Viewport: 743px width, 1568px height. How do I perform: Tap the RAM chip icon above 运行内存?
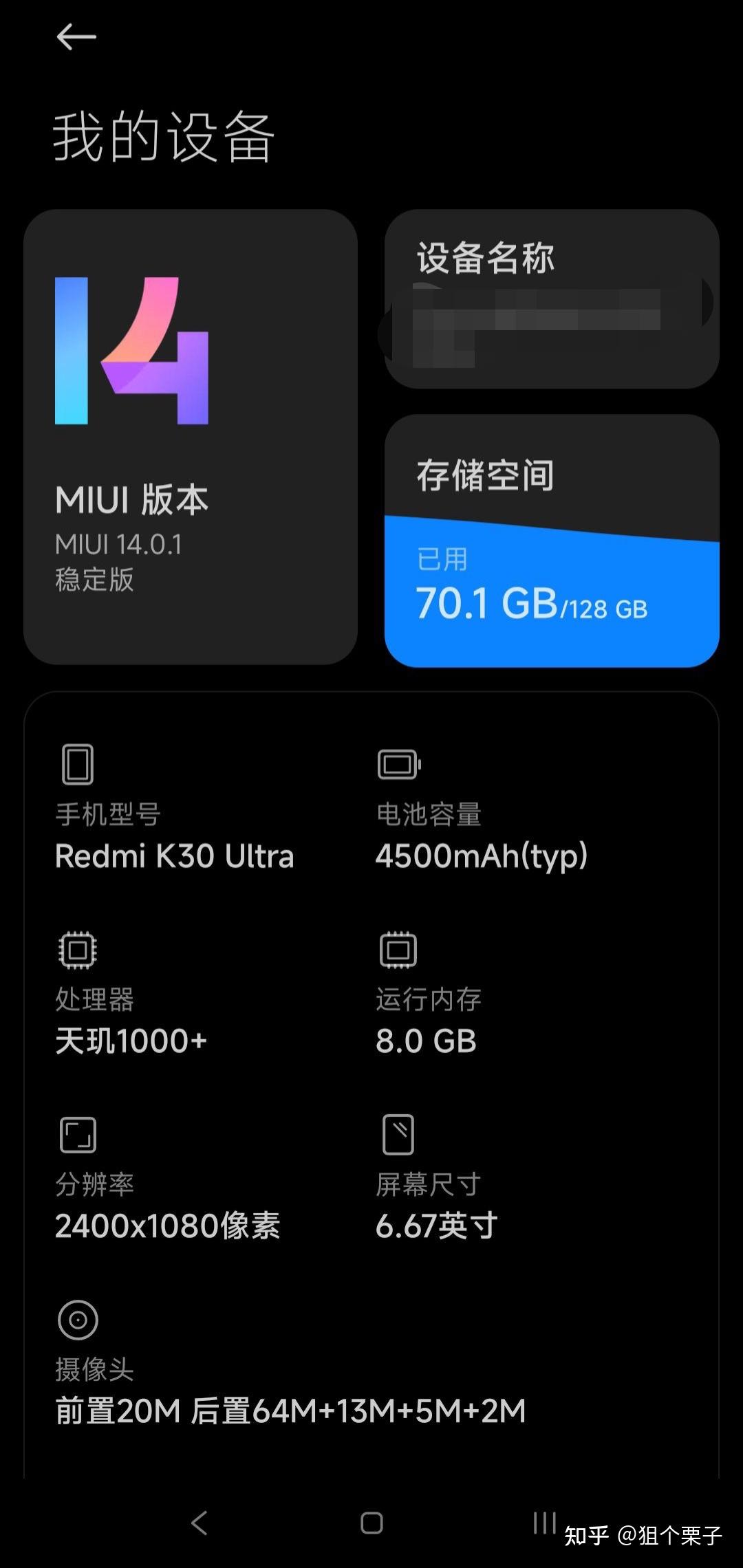[x=398, y=949]
